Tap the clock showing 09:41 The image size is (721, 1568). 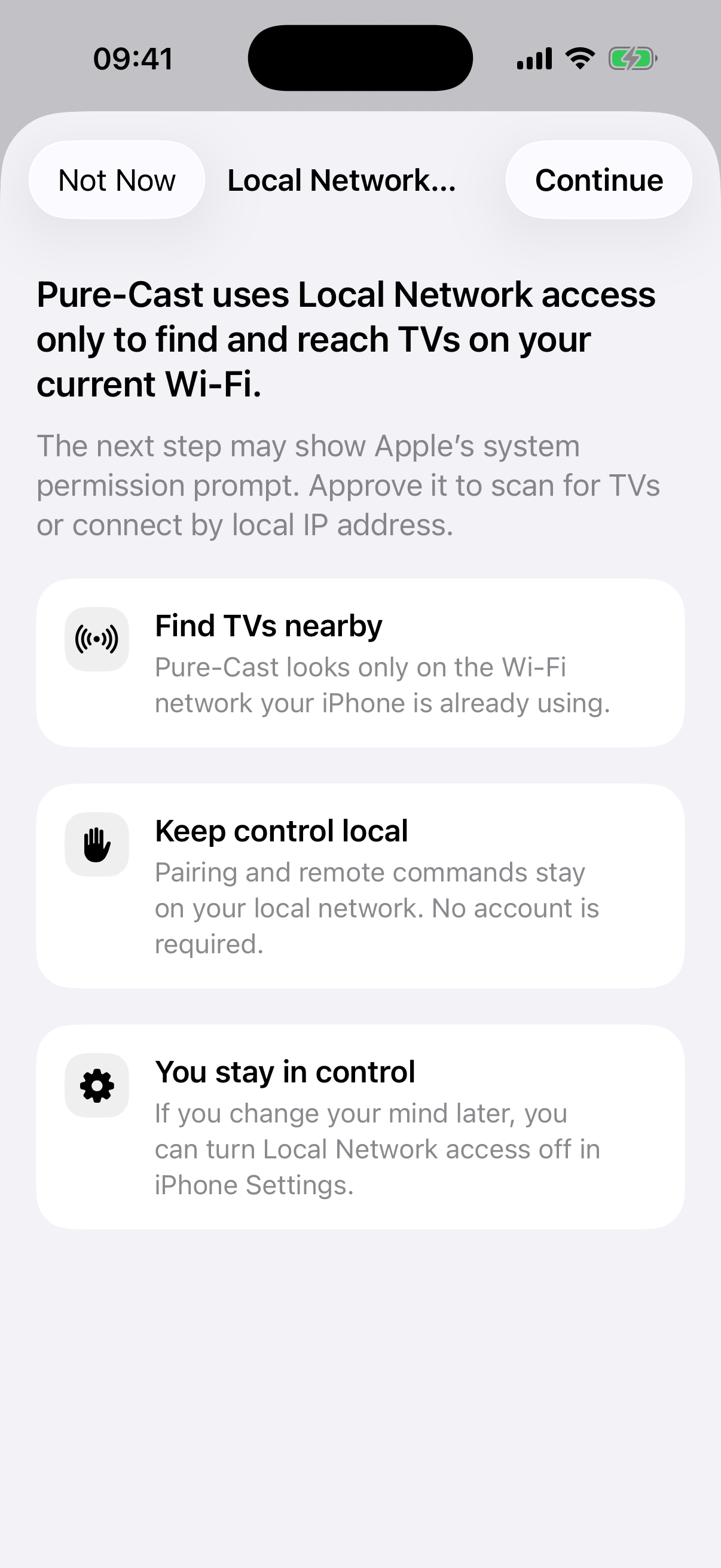coord(133,58)
